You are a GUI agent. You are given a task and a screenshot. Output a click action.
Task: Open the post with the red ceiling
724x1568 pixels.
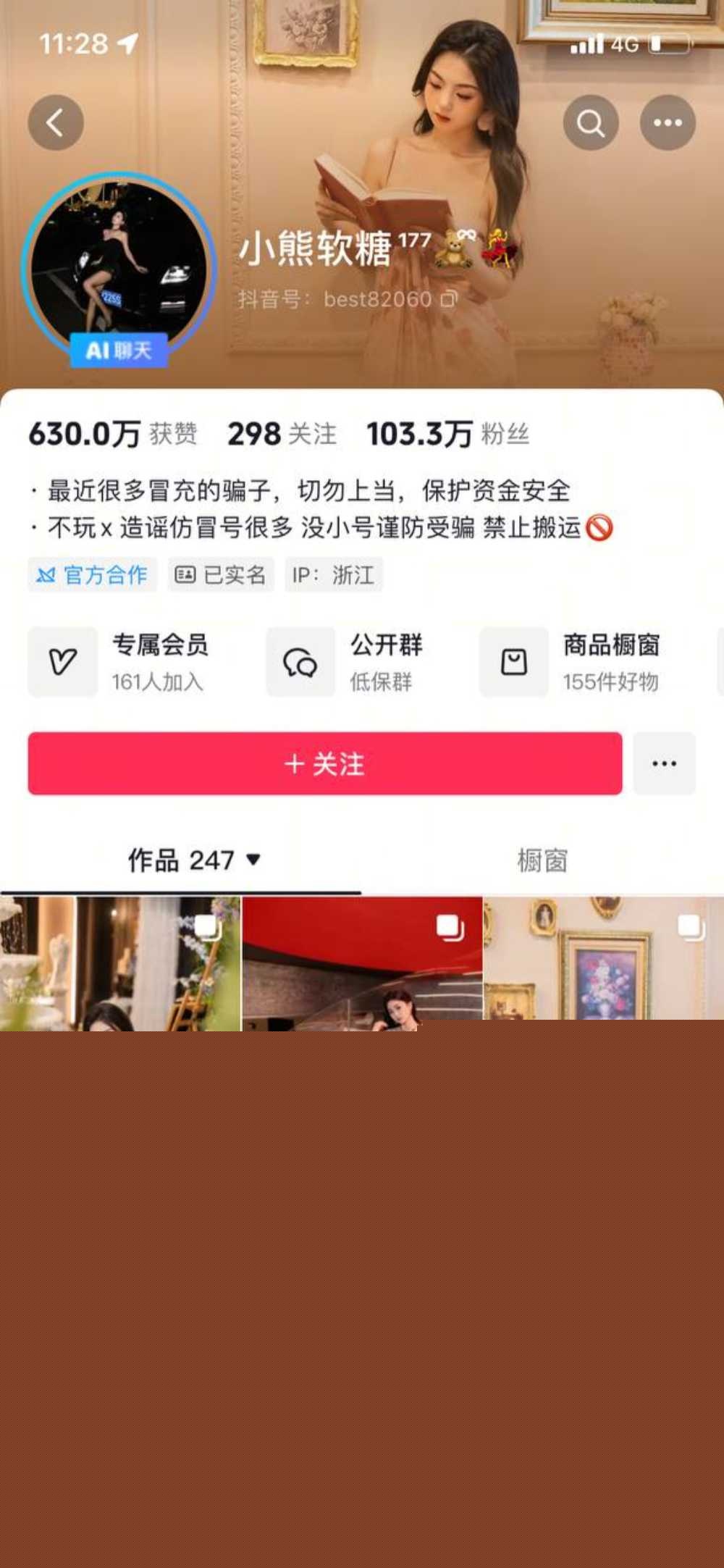[x=362, y=963]
